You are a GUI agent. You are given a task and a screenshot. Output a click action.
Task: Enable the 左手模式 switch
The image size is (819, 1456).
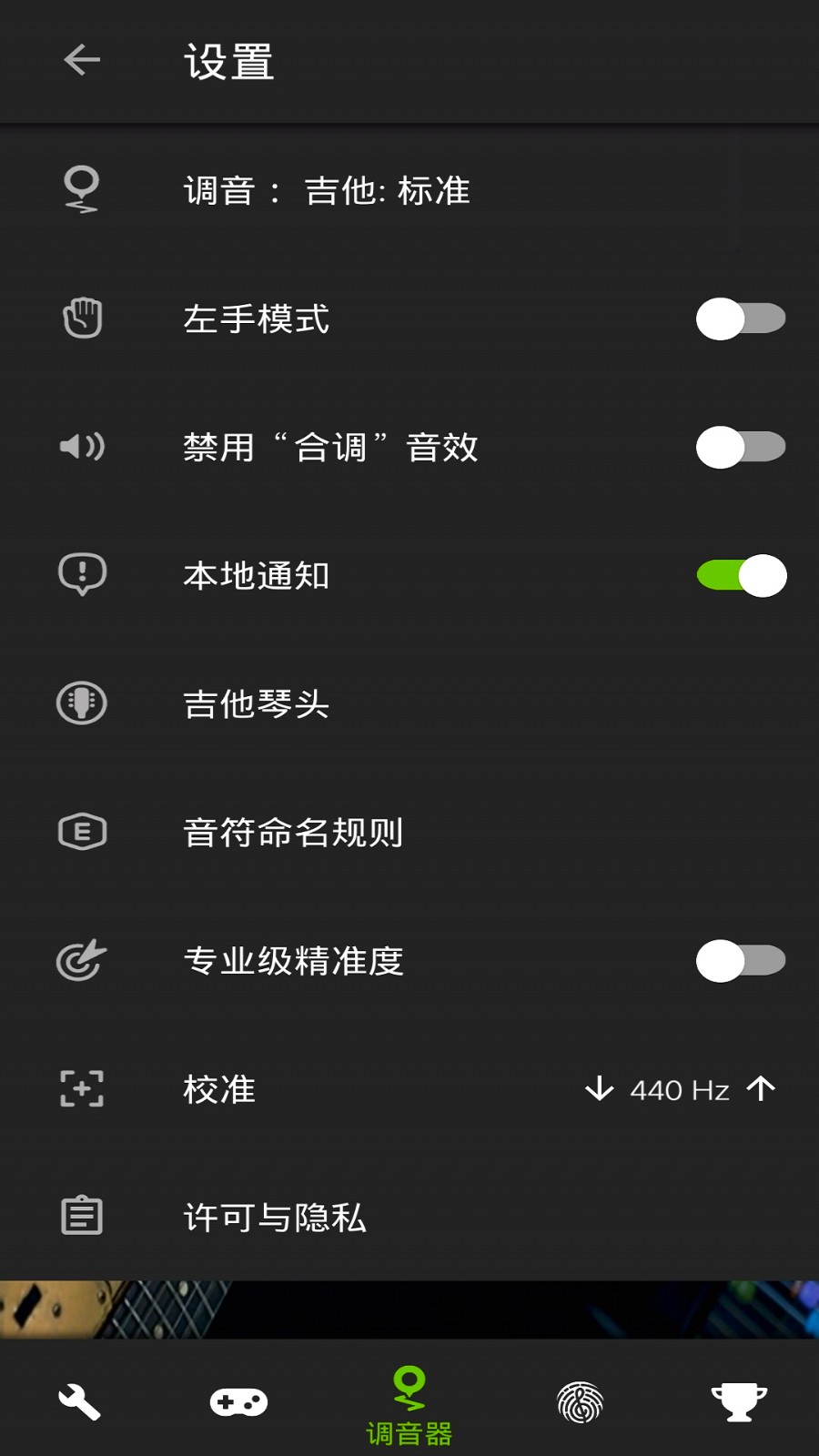click(741, 319)
